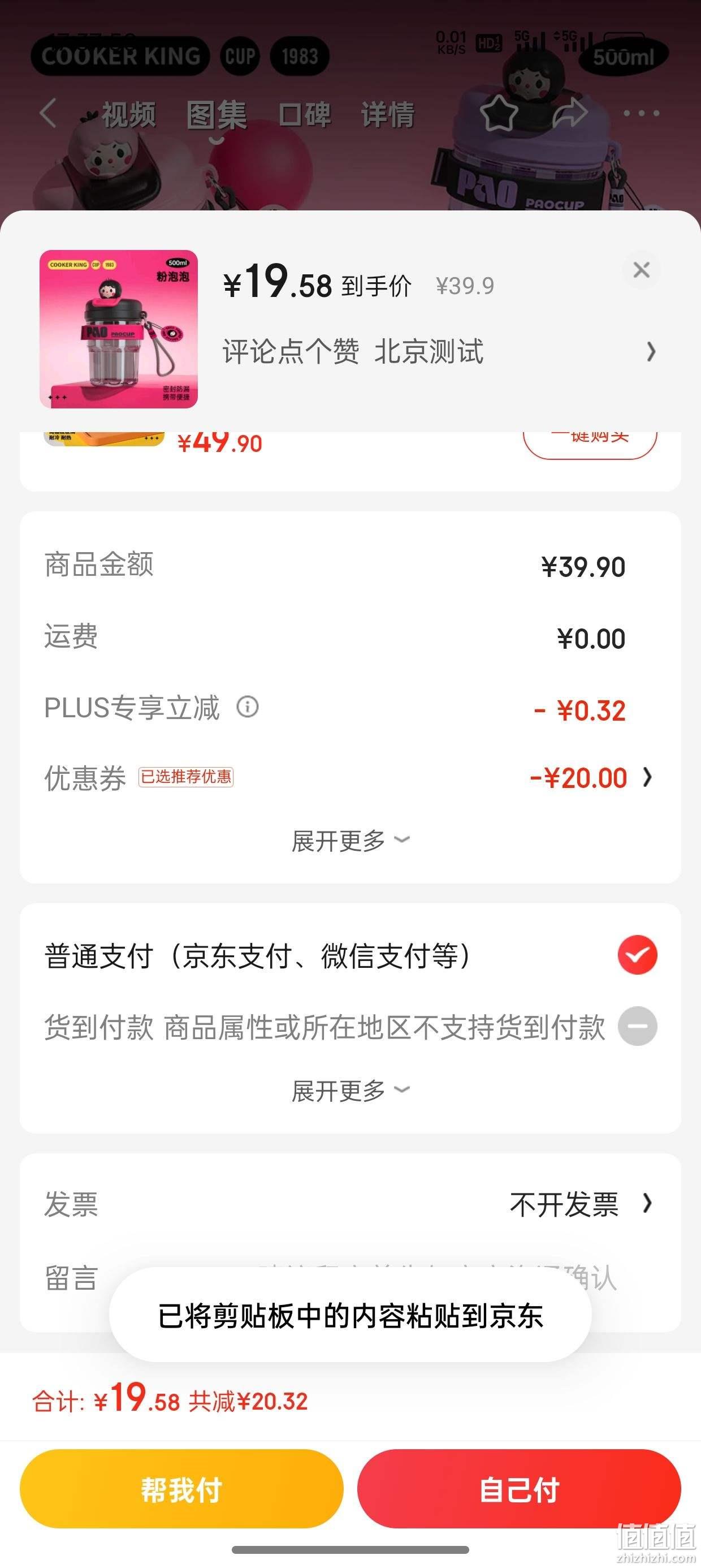
Task: Open the product thumbnail image
Action: [x=119, y=329]
